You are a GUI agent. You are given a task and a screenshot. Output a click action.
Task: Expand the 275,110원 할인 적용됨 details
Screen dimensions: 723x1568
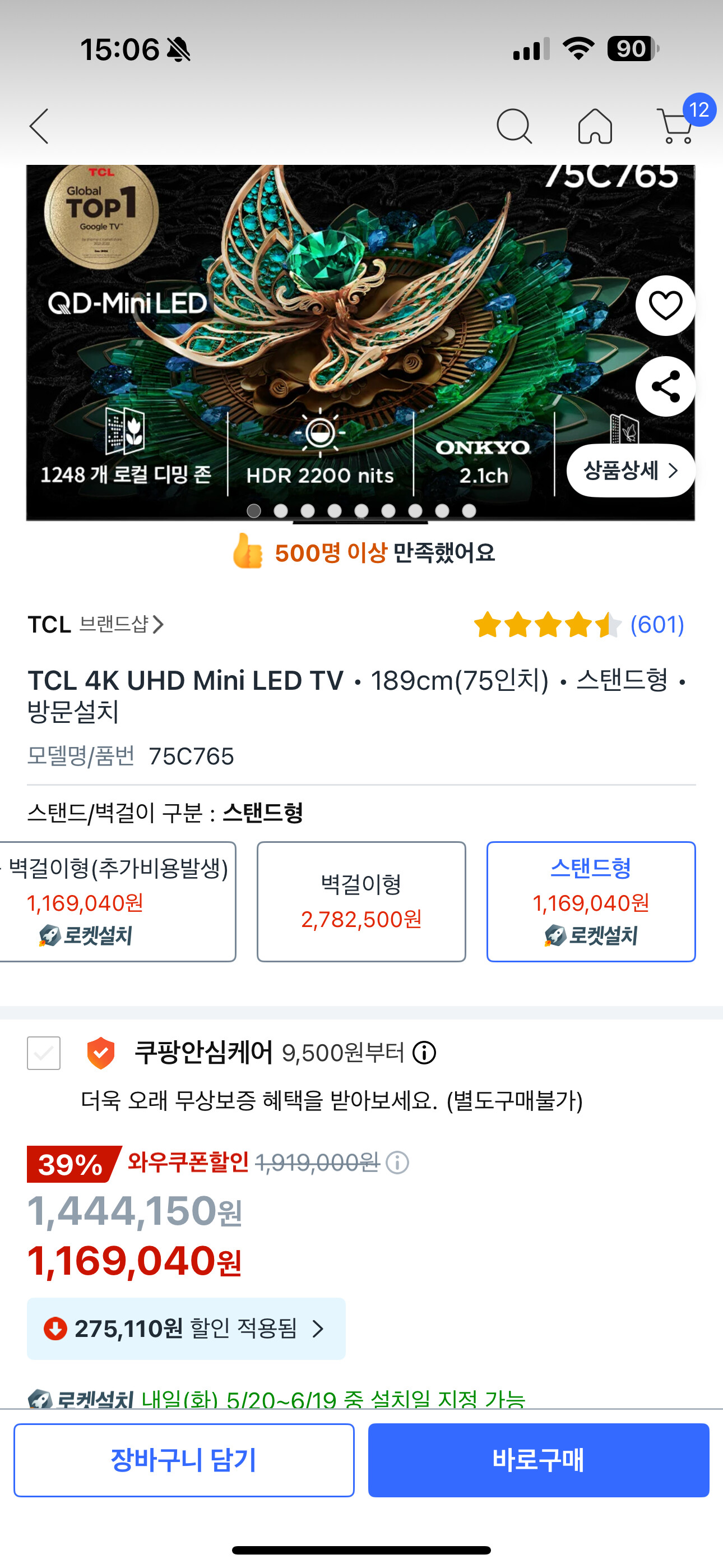pyautogui.click(x=186, y=1328)
